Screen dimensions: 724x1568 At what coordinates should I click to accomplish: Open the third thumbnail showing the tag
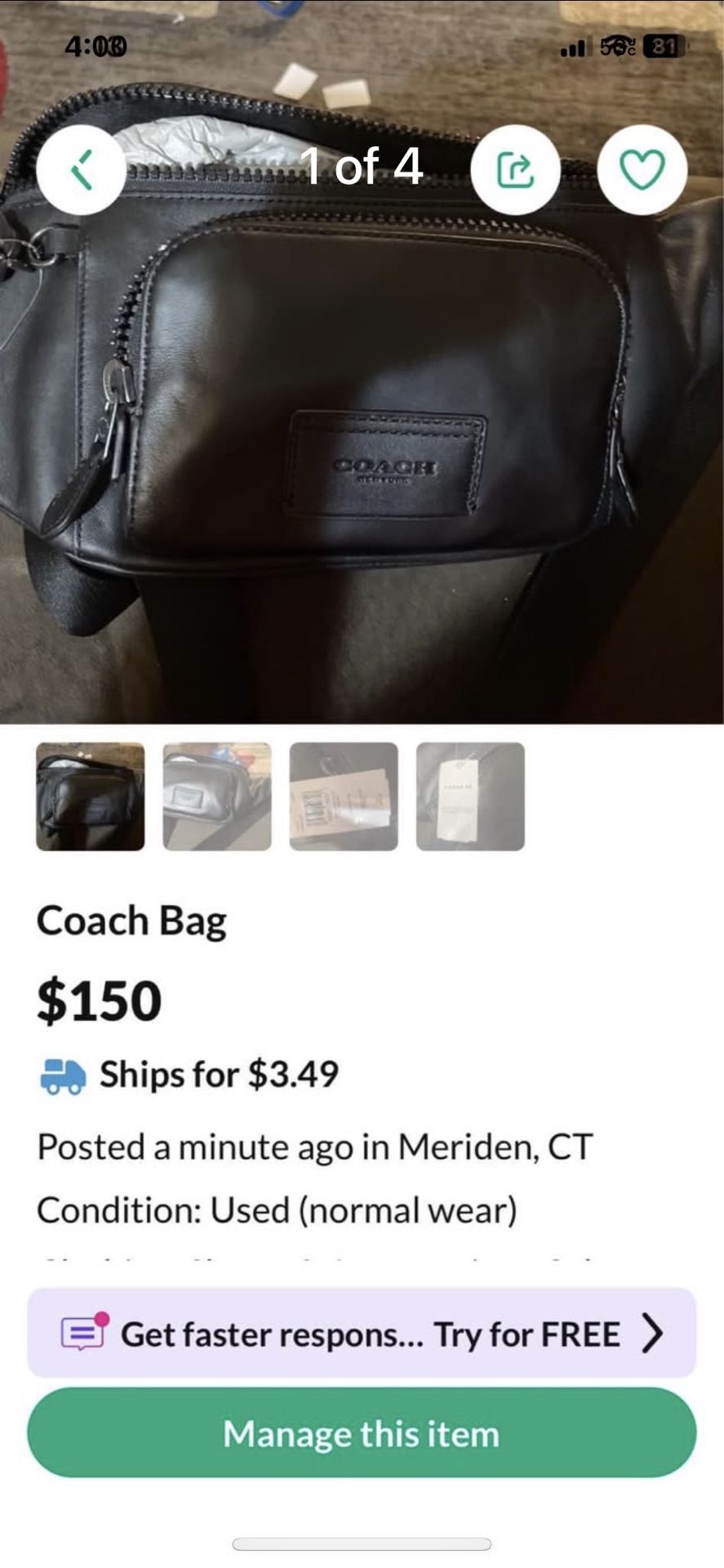point(344,796)
